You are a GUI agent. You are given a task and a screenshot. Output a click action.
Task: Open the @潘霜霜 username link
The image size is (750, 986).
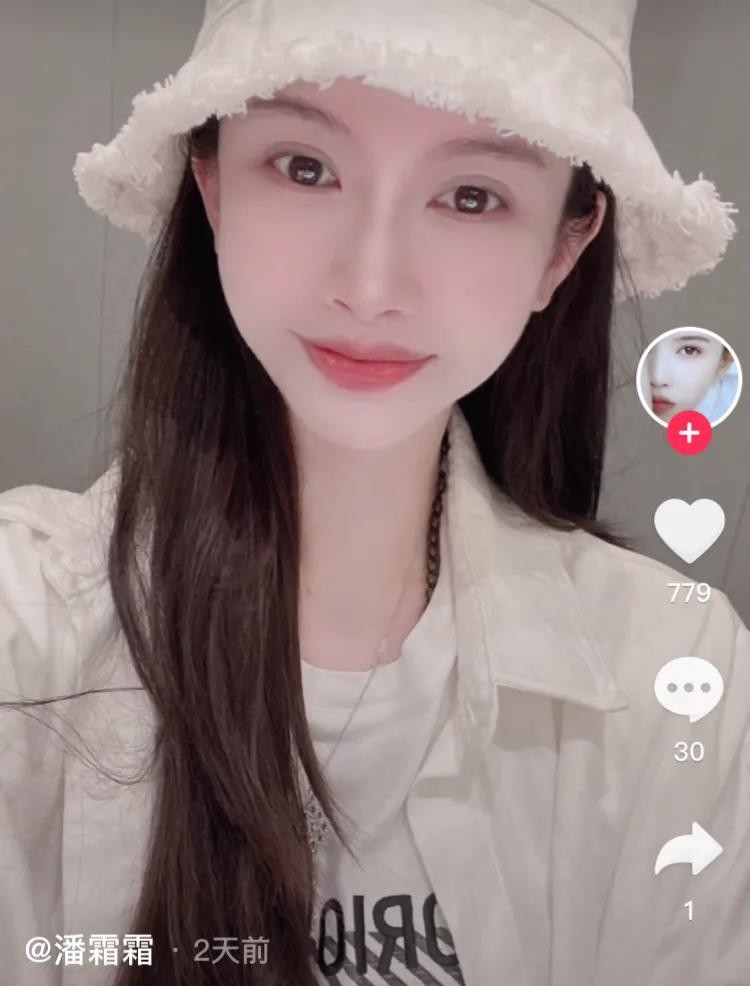[x=90, y=951]
